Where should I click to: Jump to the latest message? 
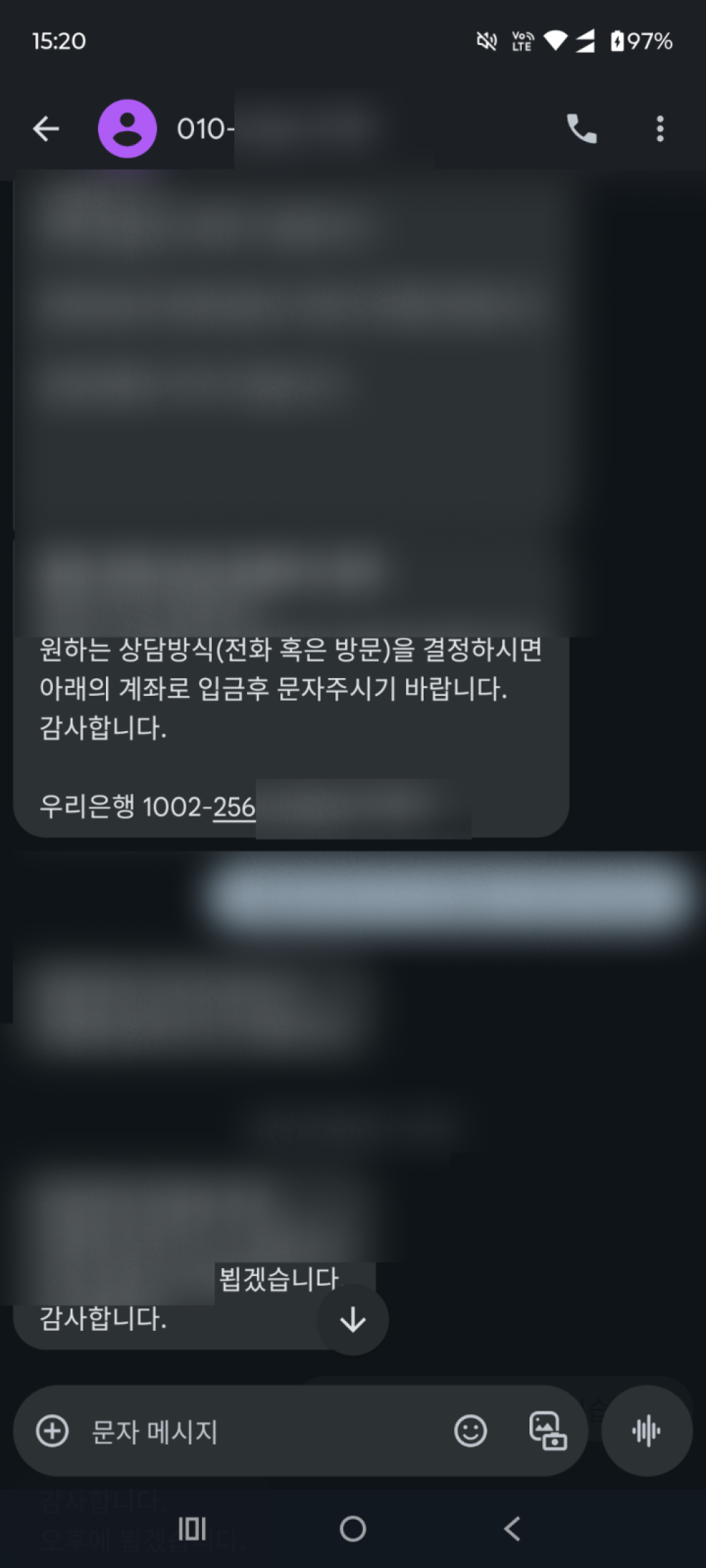click(352, 1320)
